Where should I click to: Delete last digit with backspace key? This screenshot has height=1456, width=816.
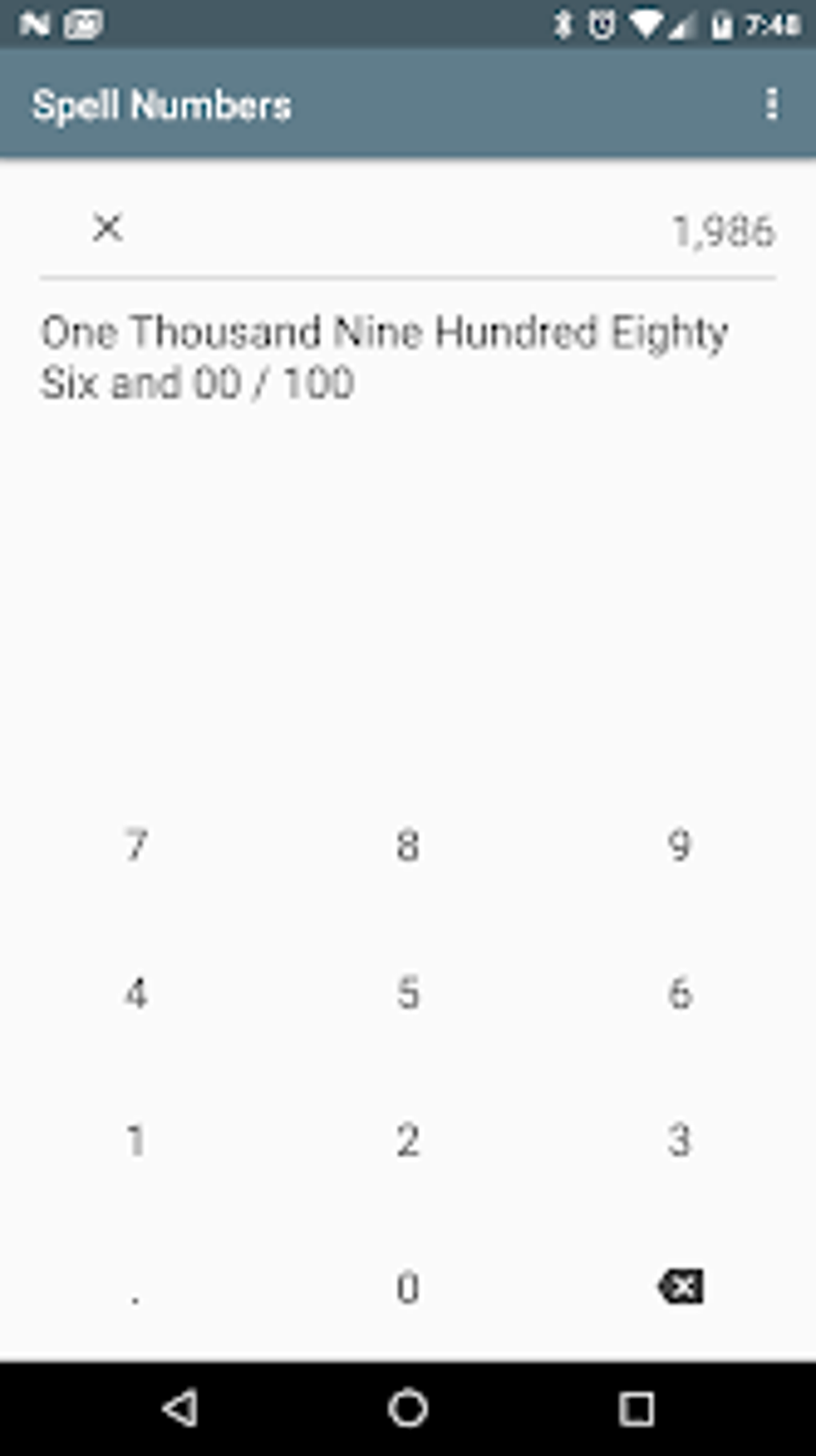coord(680,1287)
